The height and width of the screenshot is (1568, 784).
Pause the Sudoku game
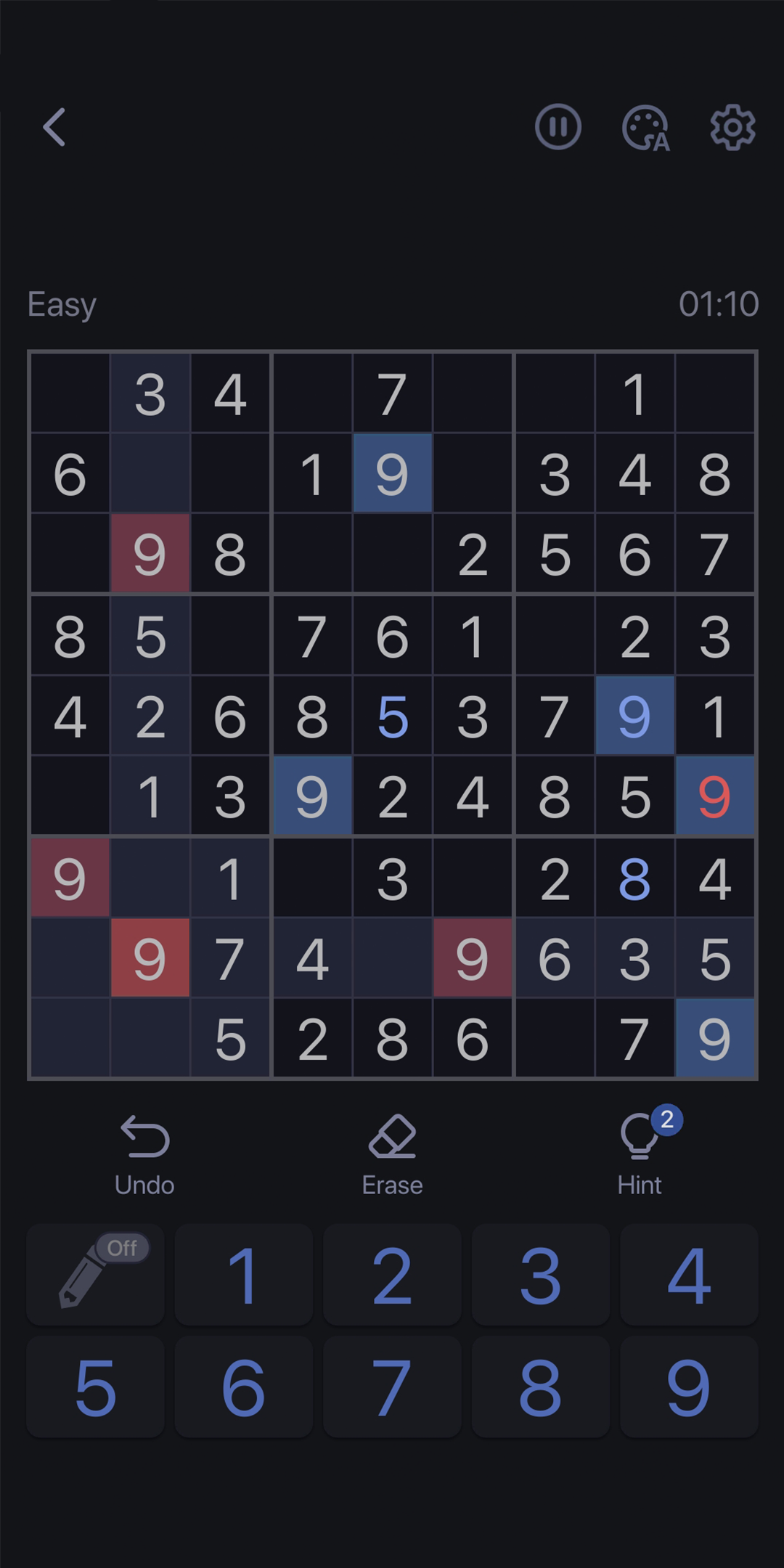tap(558, 128)
